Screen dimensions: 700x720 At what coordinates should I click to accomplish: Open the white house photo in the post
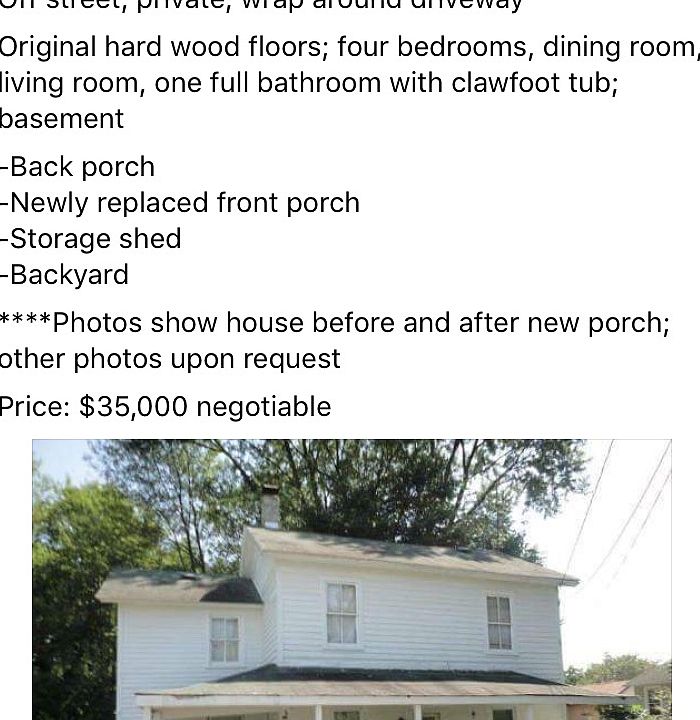click(x=351, y=580)
